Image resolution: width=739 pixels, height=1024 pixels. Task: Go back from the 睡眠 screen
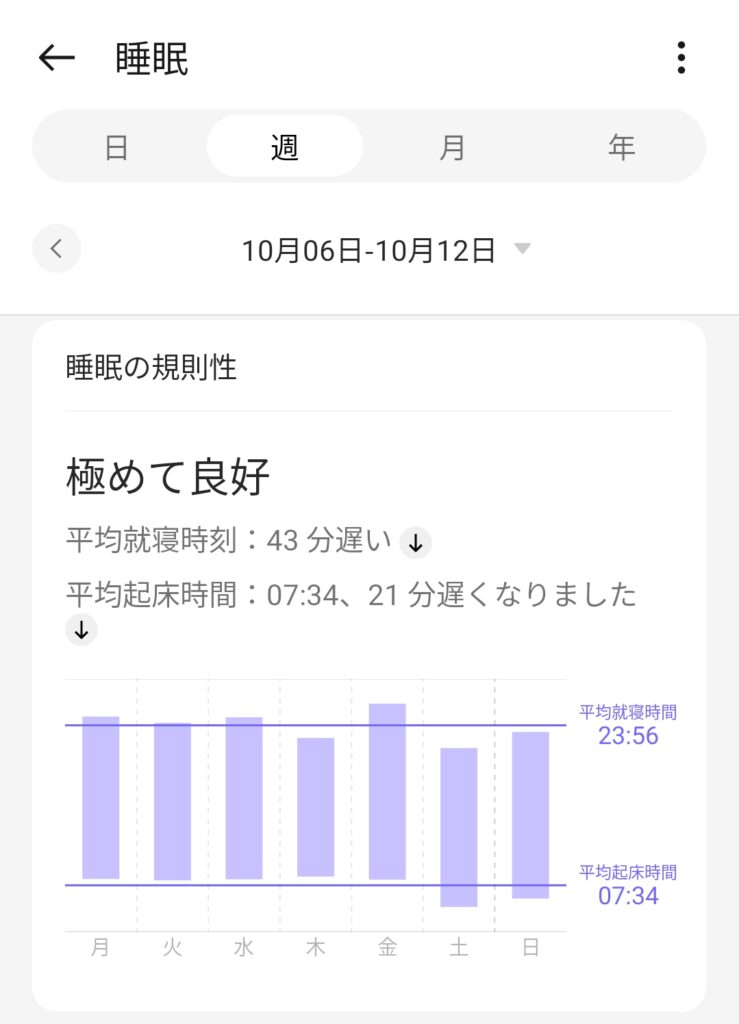tap(57, 58)
